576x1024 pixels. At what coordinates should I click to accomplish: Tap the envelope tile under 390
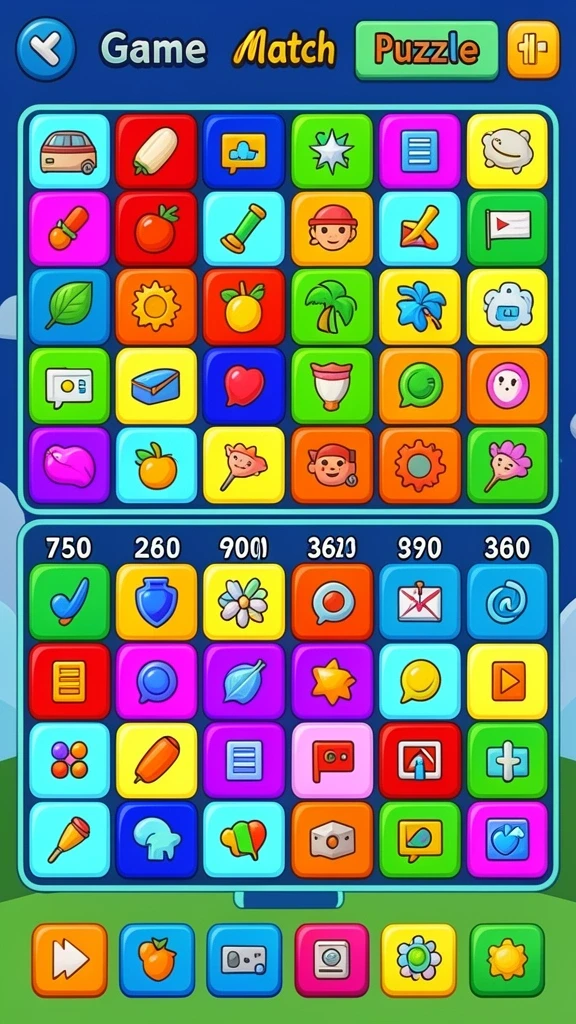coord(420,601)
